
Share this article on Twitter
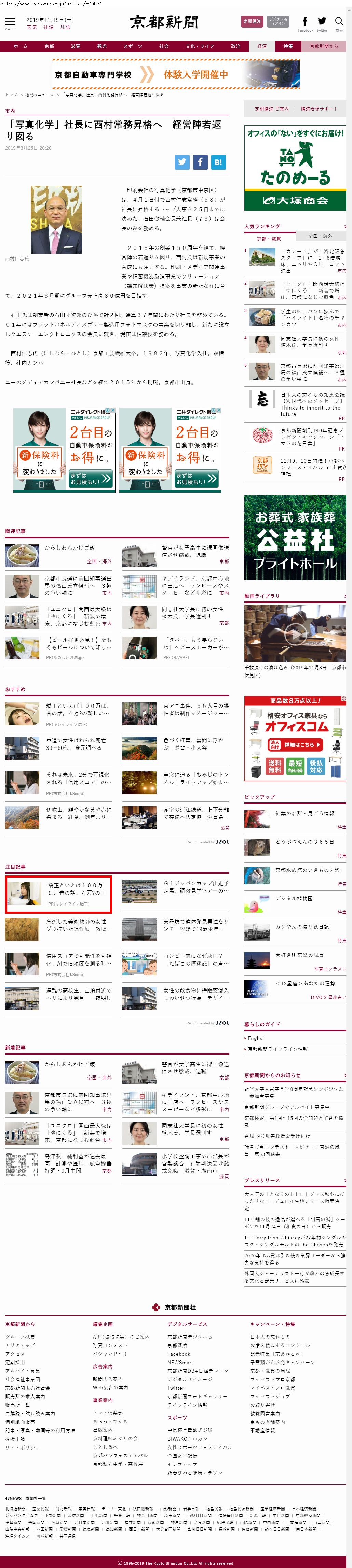182,162
